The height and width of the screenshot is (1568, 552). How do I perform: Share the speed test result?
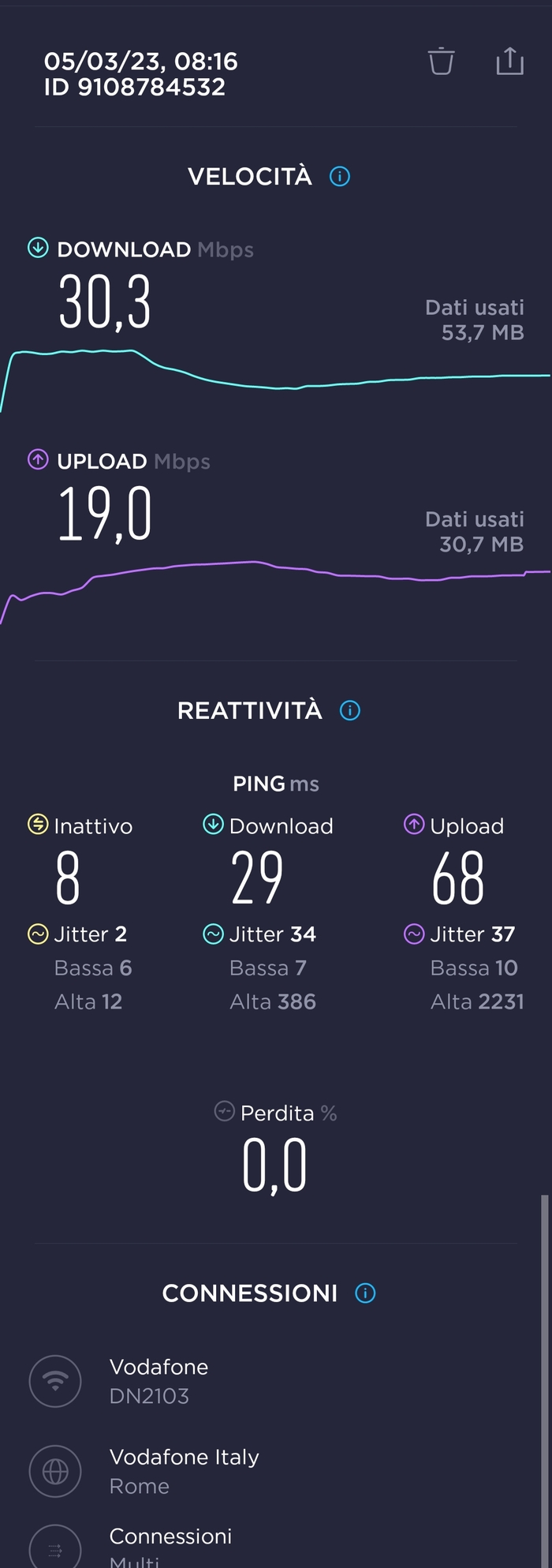(509, 61)
